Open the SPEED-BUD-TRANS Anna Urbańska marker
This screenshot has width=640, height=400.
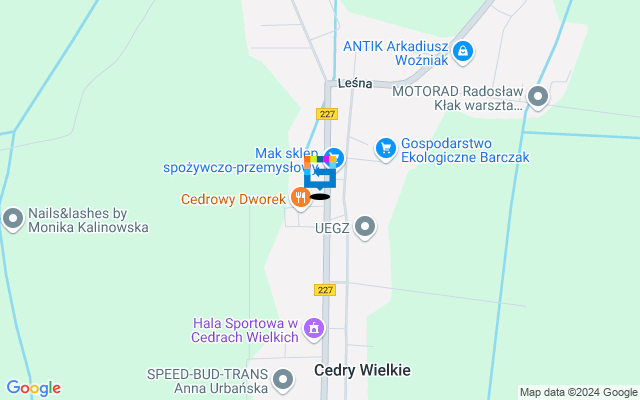point(284,379)
